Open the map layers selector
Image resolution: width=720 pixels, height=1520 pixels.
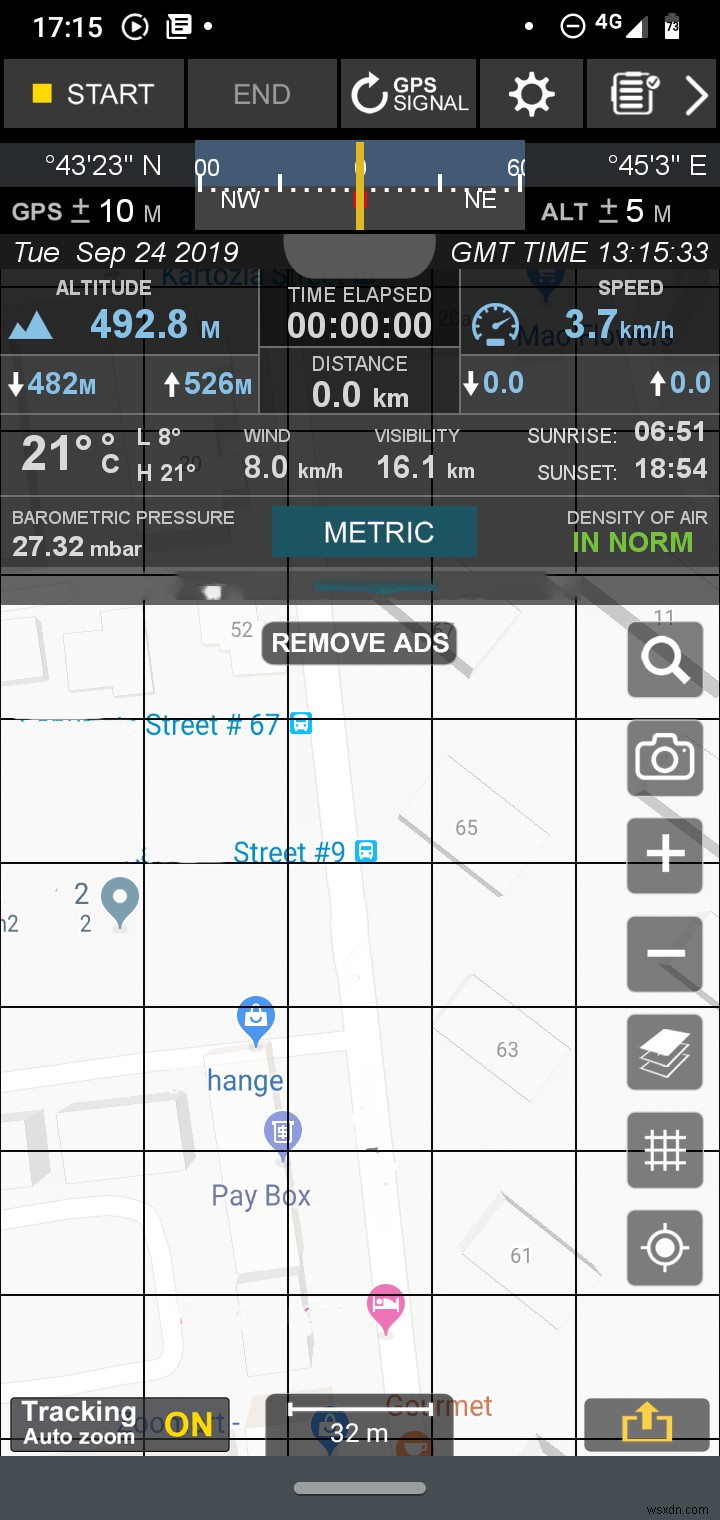pos(664,1052)
